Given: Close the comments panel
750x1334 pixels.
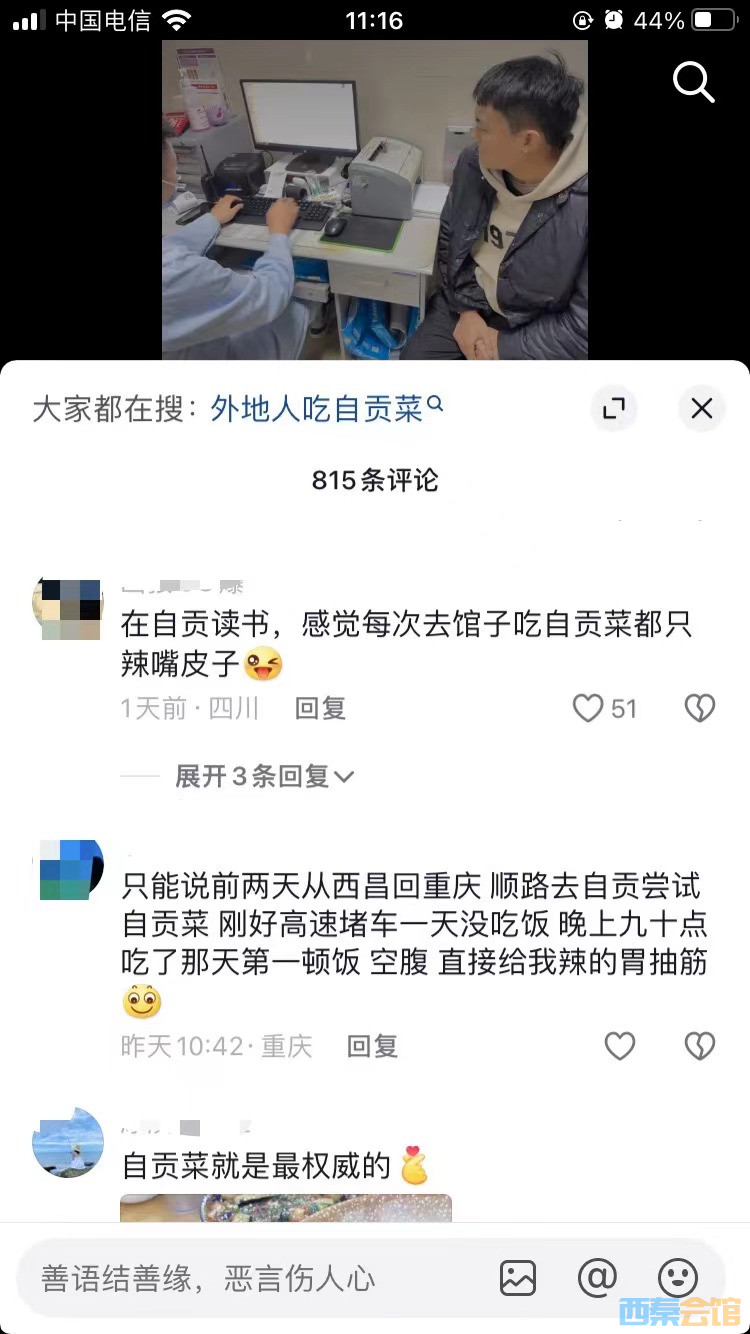Looking at the screenshot, I should 702,408.
